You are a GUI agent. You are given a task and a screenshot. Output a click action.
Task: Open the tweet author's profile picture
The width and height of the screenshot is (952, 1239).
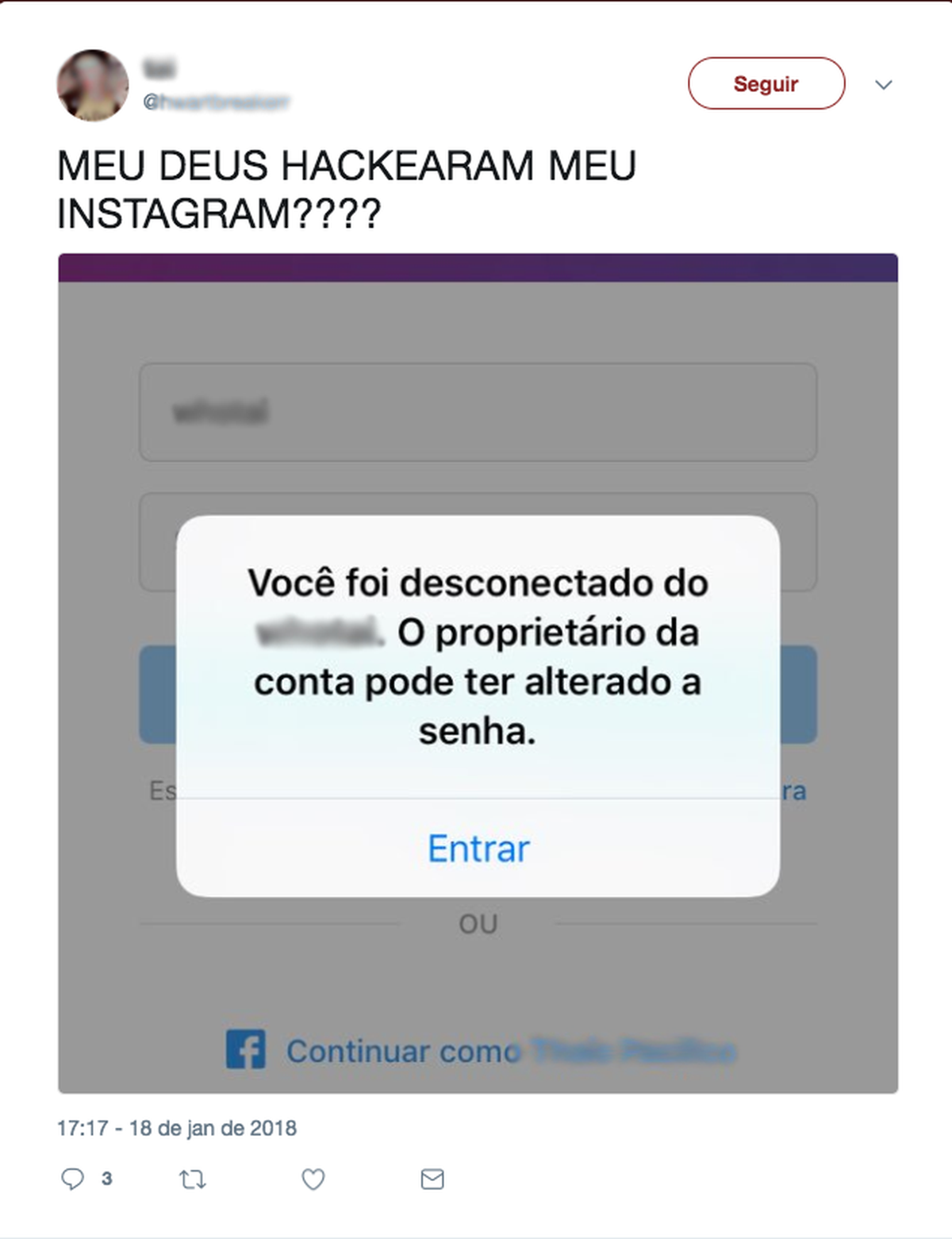click(x=92, y=86)
